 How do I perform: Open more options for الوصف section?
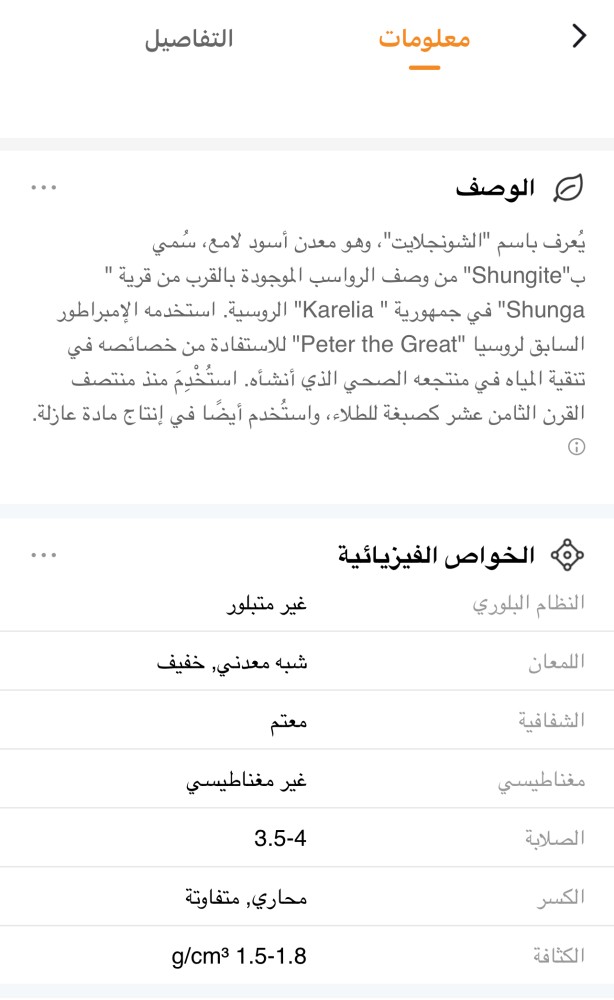[44, 187]
